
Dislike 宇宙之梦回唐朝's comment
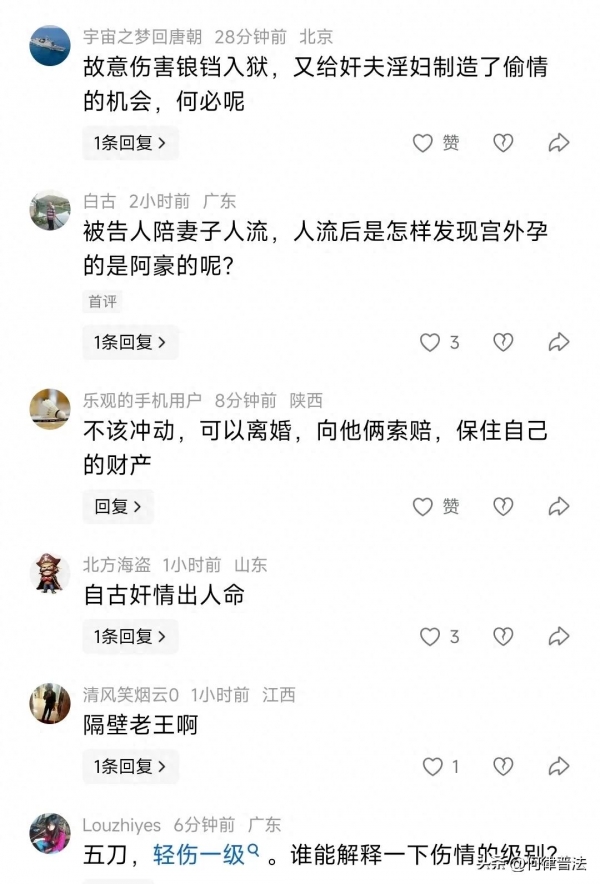503,143
